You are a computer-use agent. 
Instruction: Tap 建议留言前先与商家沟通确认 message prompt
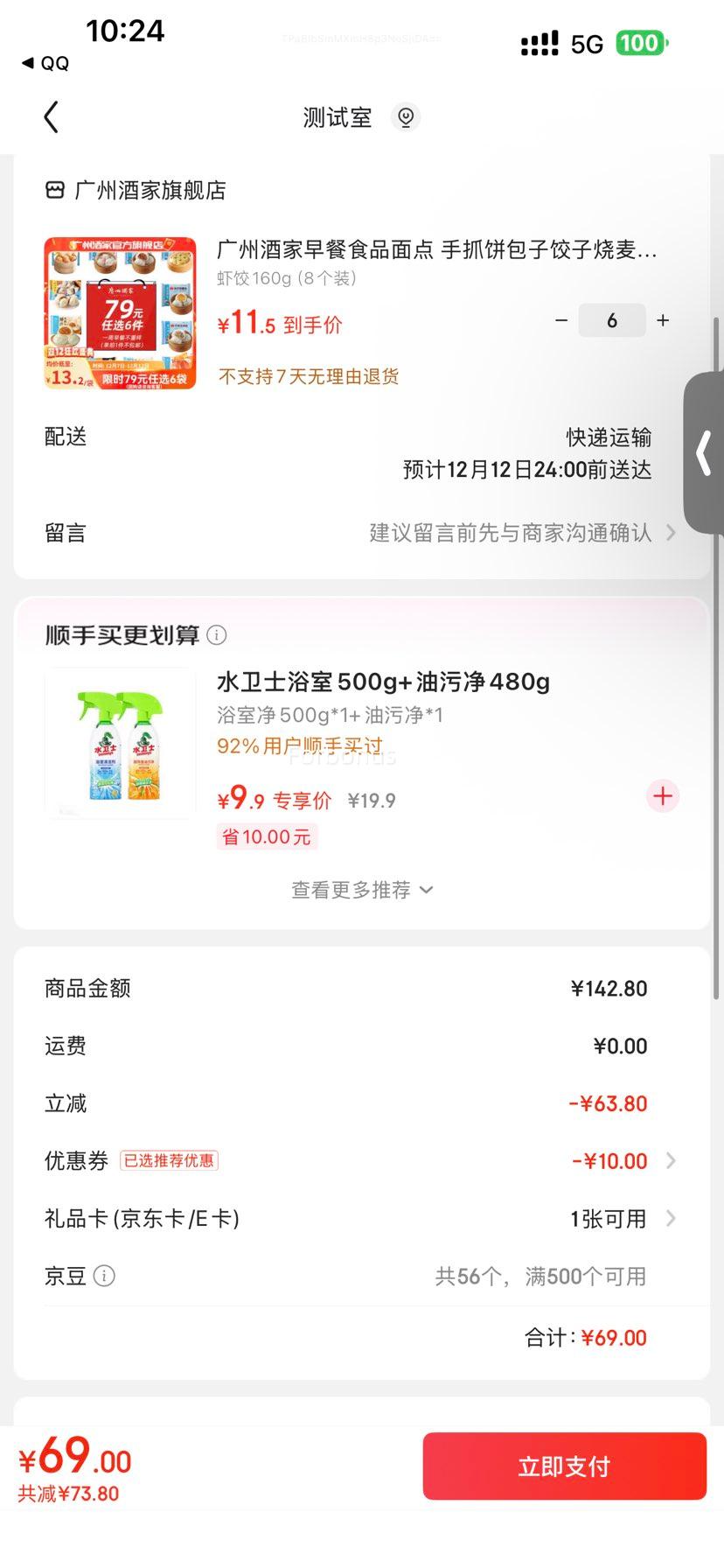(x=512, y=532)
